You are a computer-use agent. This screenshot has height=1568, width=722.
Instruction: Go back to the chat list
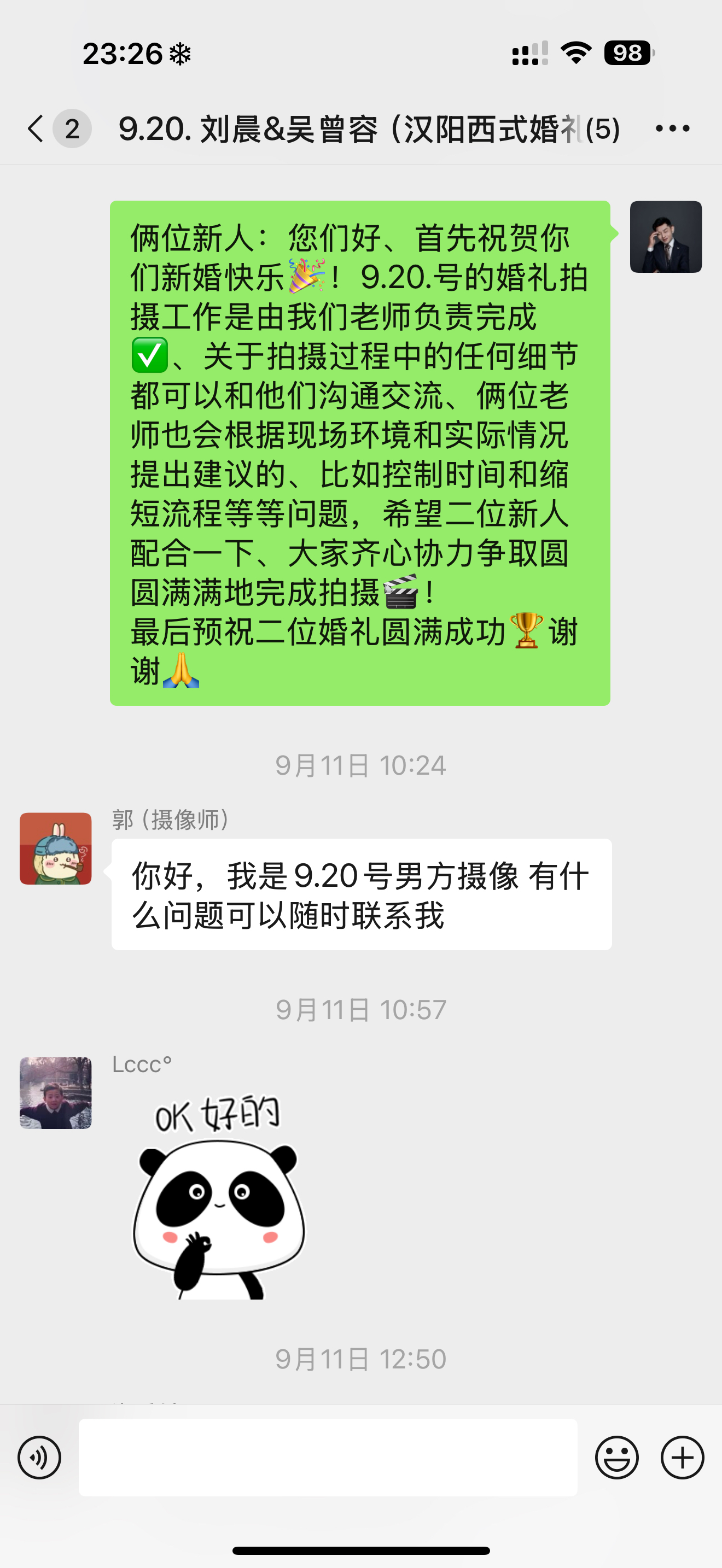[37, 128]
